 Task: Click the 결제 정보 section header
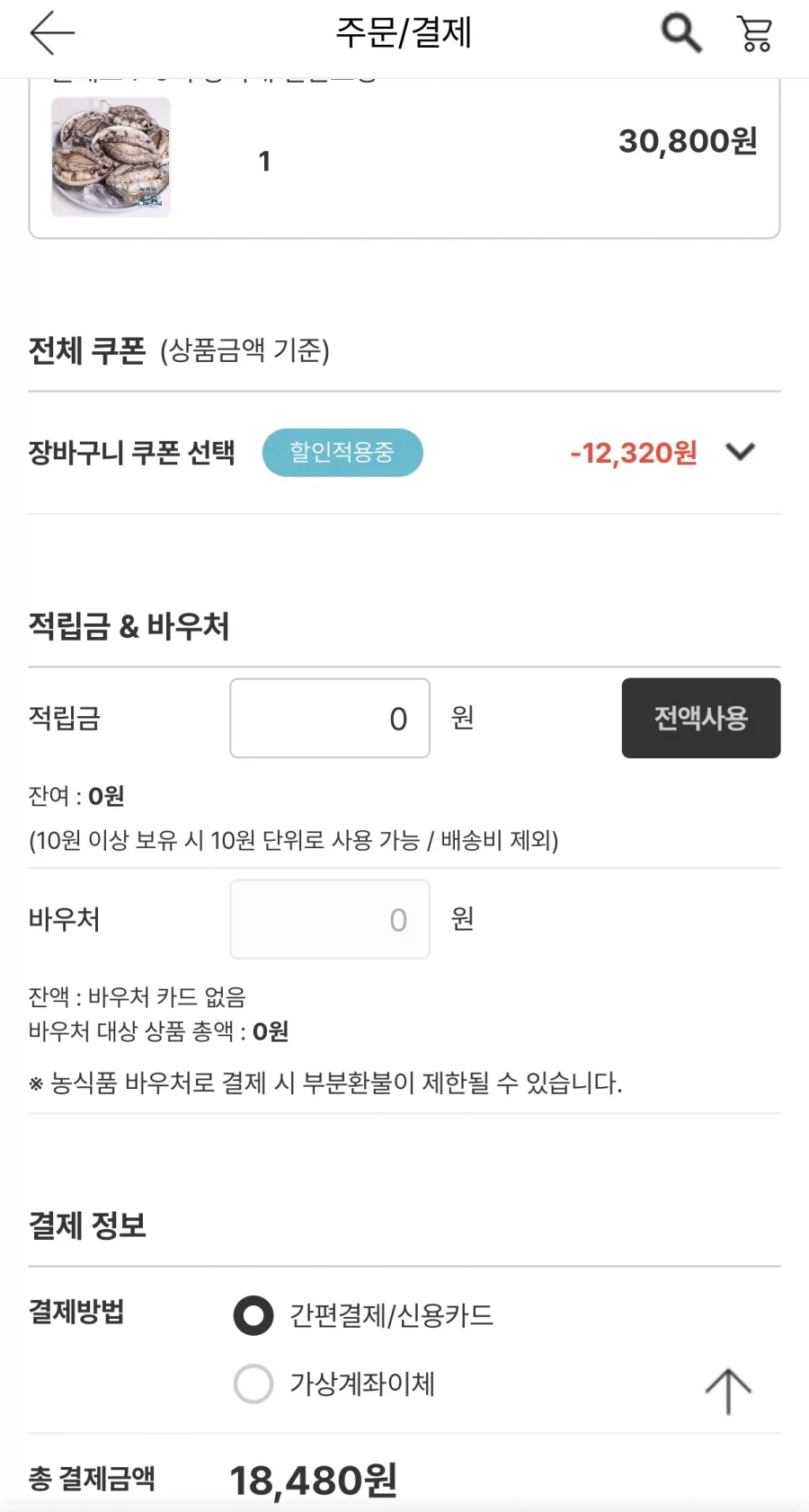pyautogui.click(x=89, y=1225)
